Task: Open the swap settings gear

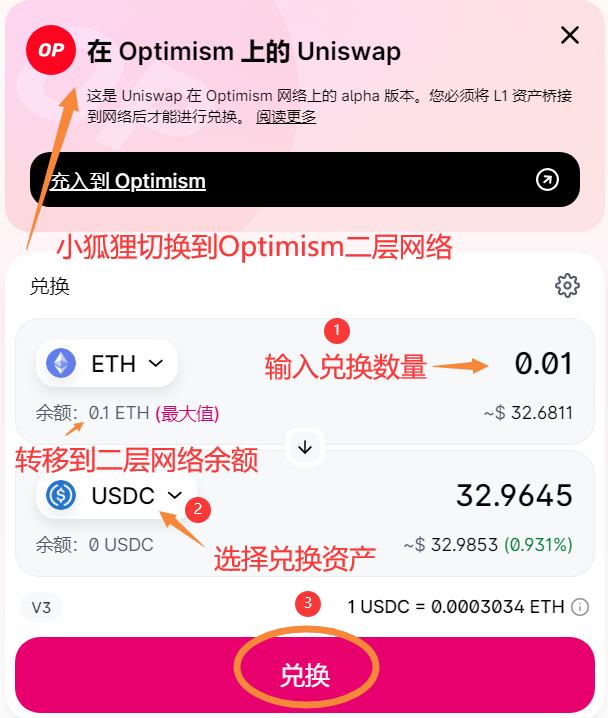Action: (x=567, y=286)
